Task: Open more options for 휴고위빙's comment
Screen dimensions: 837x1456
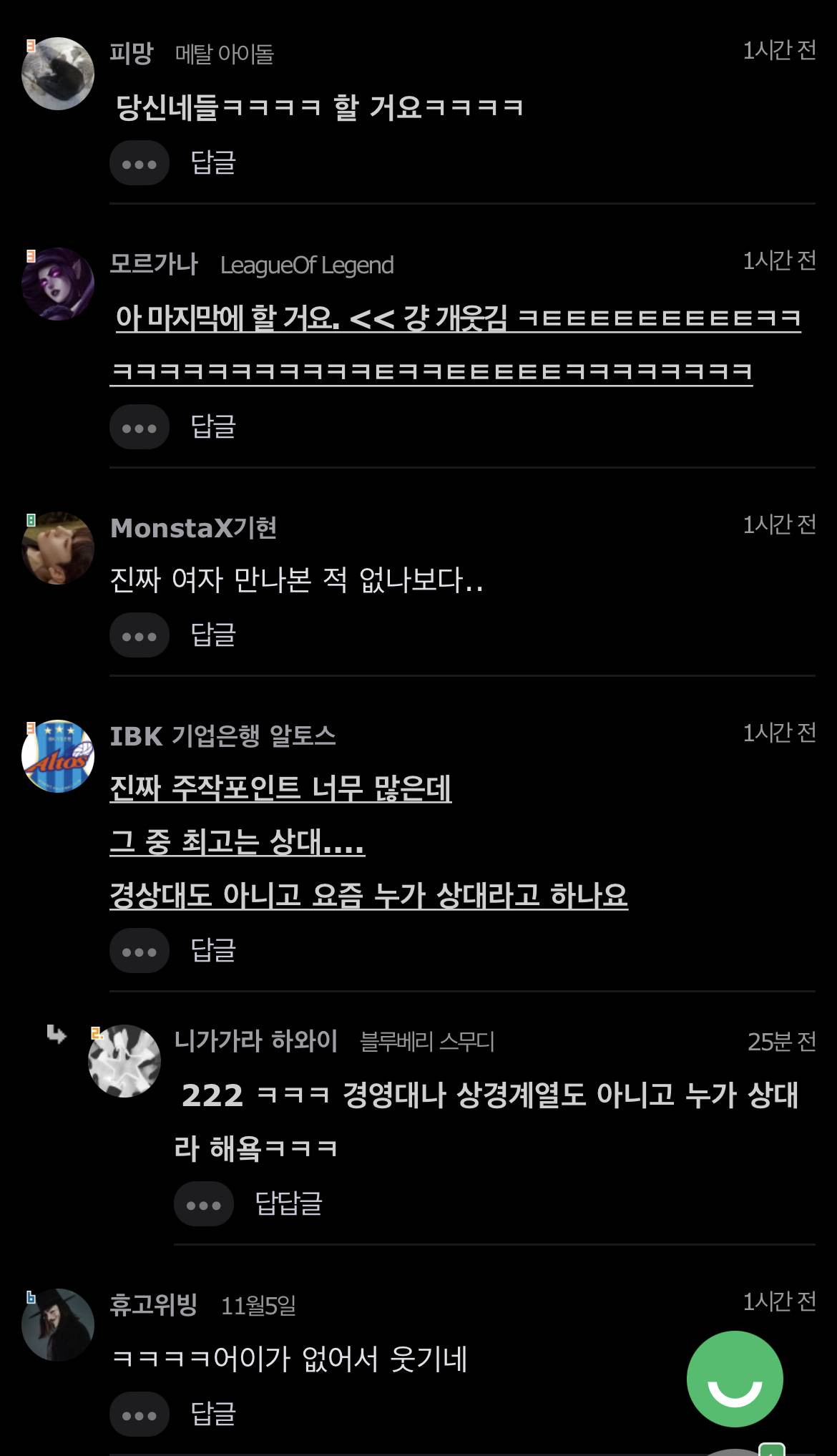Action: 139,1415
